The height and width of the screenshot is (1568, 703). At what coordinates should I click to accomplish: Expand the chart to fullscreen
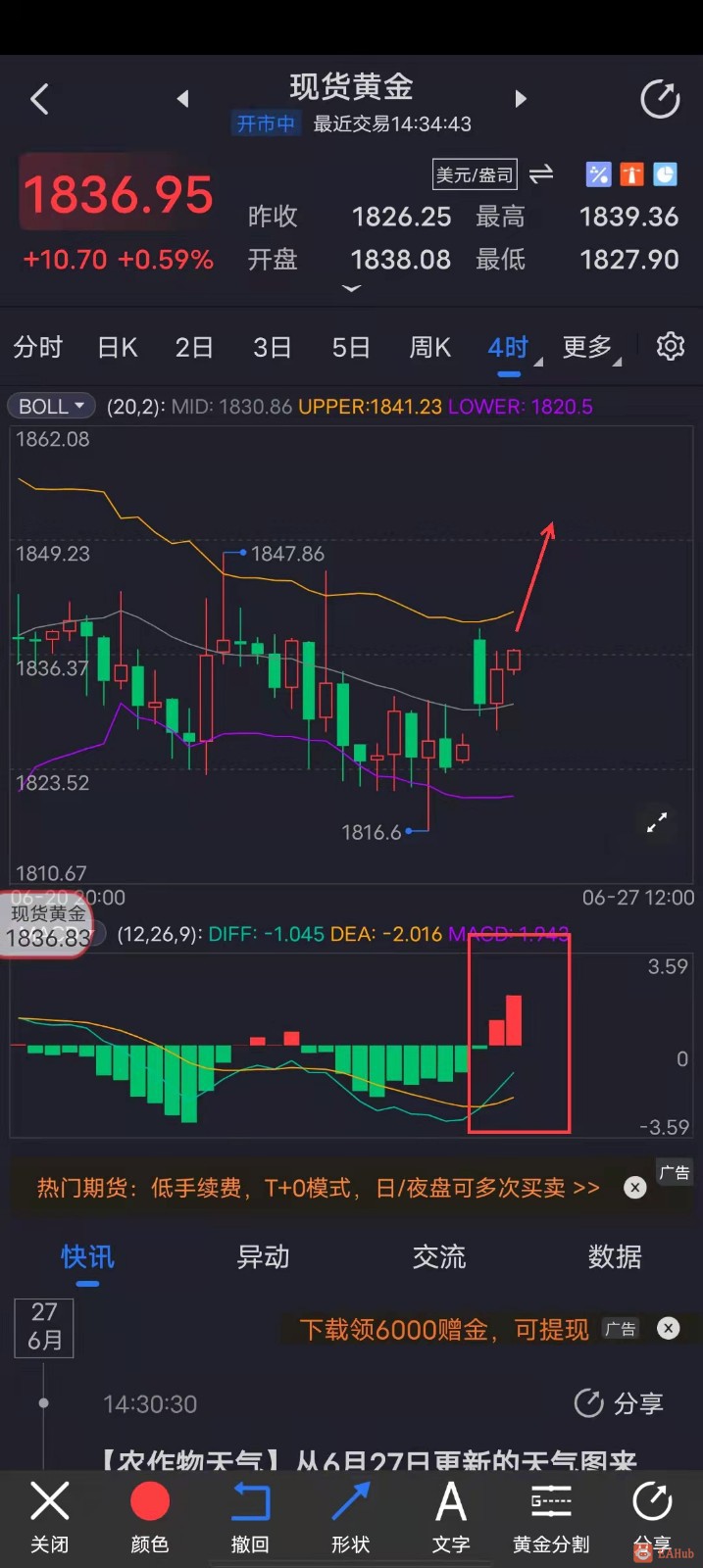tap(656, 822)
